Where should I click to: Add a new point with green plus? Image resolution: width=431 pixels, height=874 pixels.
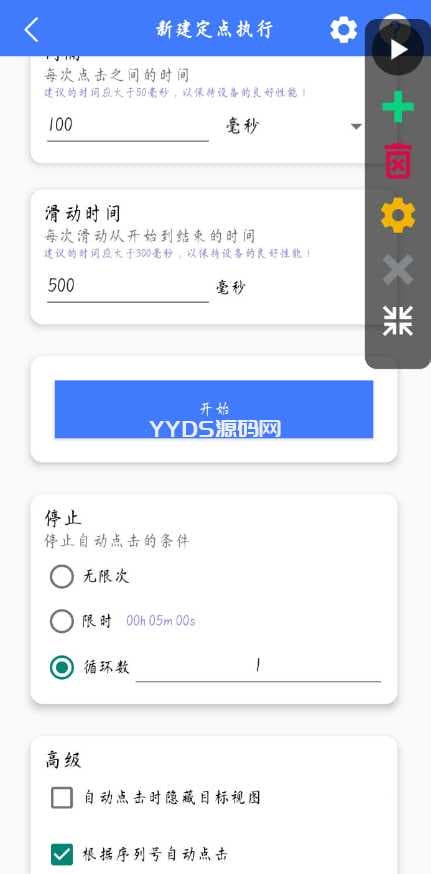pyautogui.click(x=398, y=106)
